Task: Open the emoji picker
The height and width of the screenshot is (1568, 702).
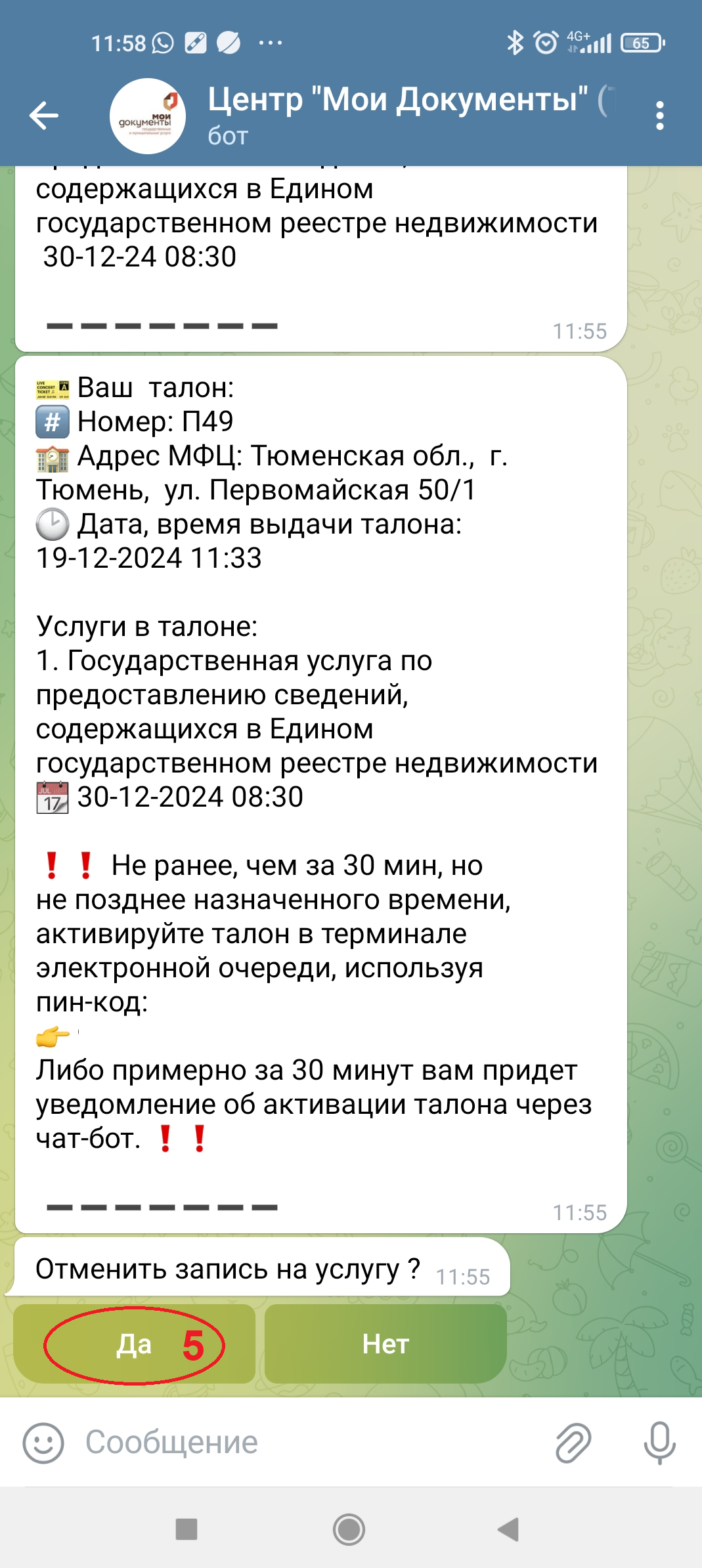Action: point(43,1443)
